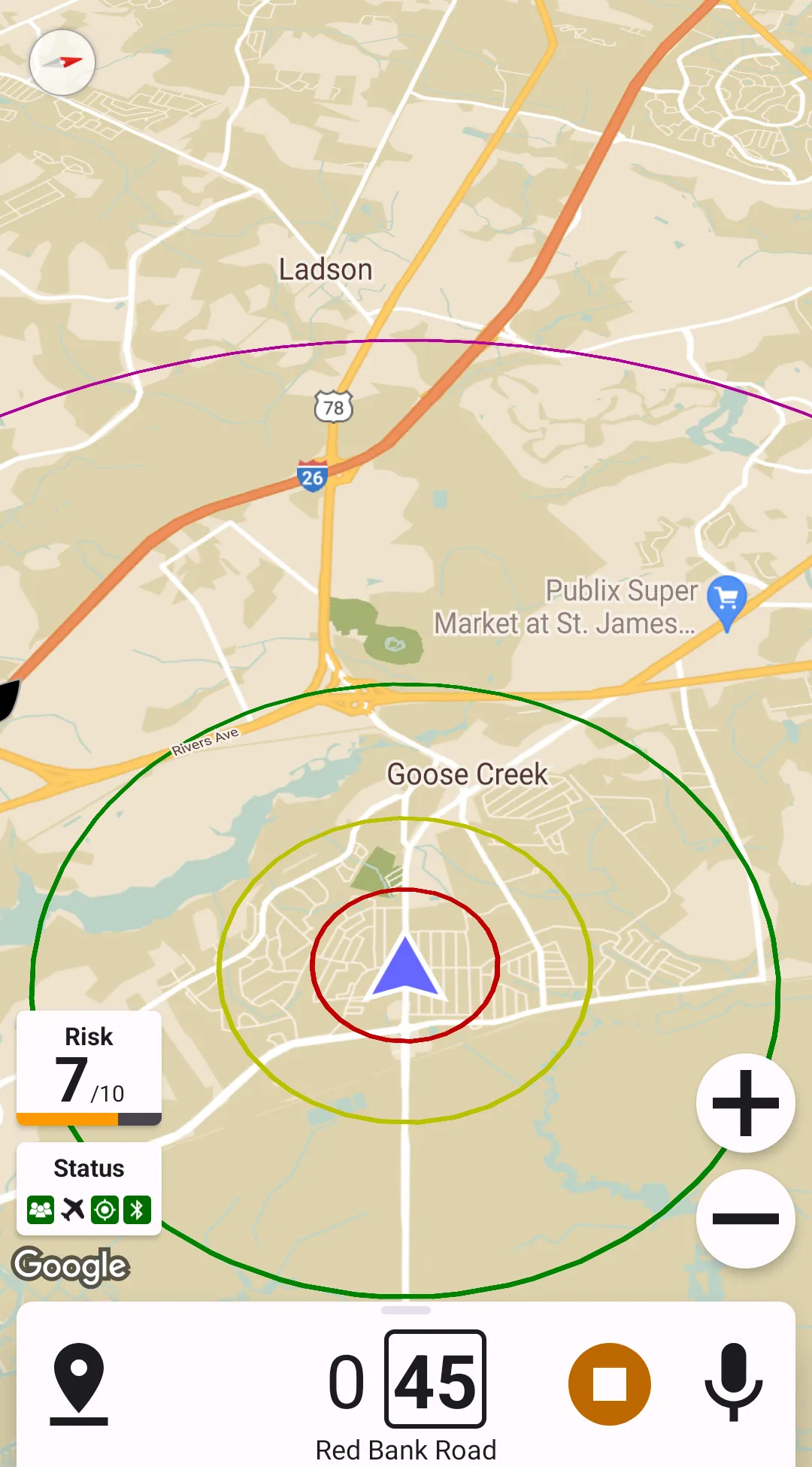The image size is (812, 1467).
Task: Tap the bottom panel drag handle
Action: click(406, 1311)
